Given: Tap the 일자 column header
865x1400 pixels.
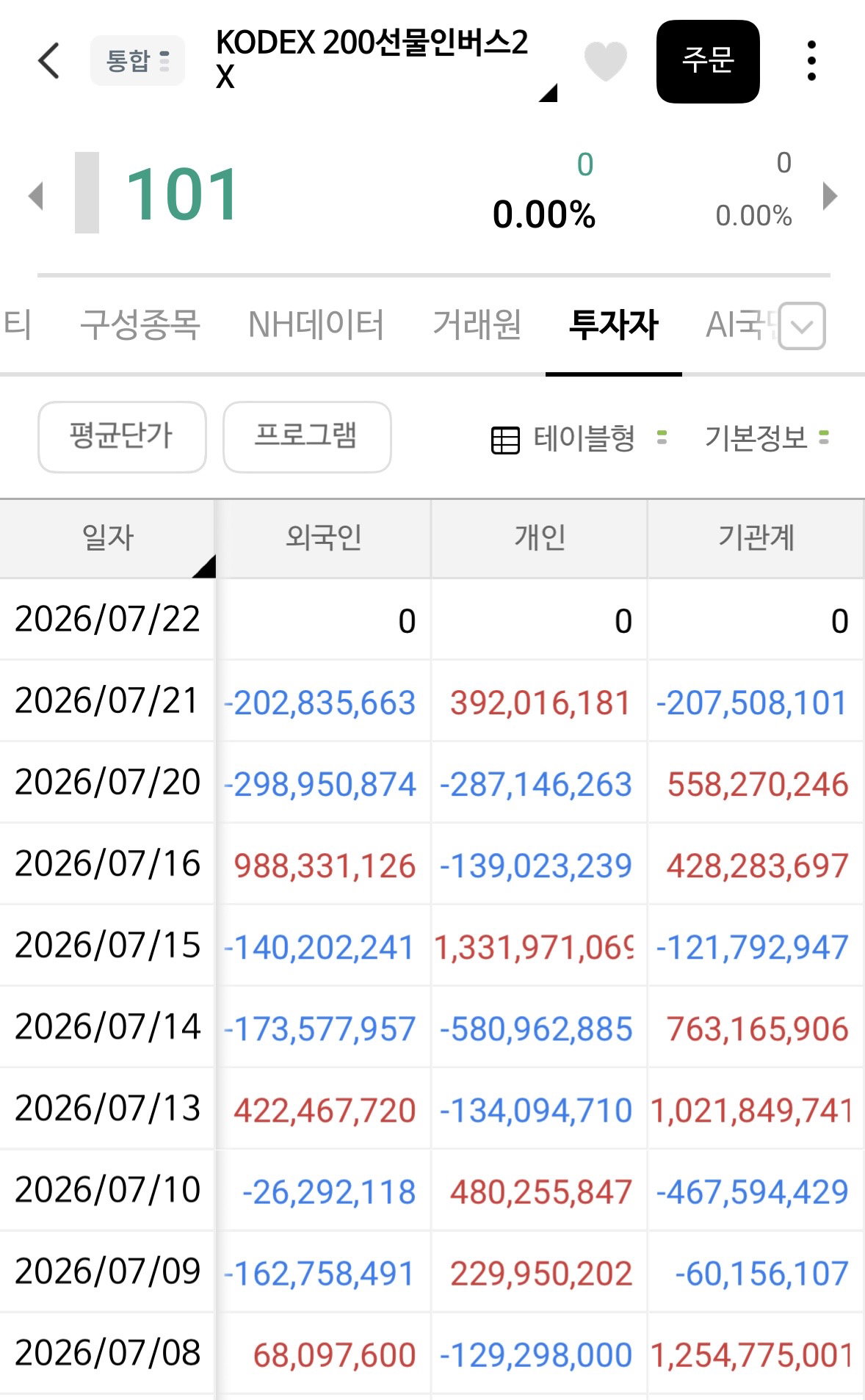Looking at the screenshot, I should click(107, 539).
